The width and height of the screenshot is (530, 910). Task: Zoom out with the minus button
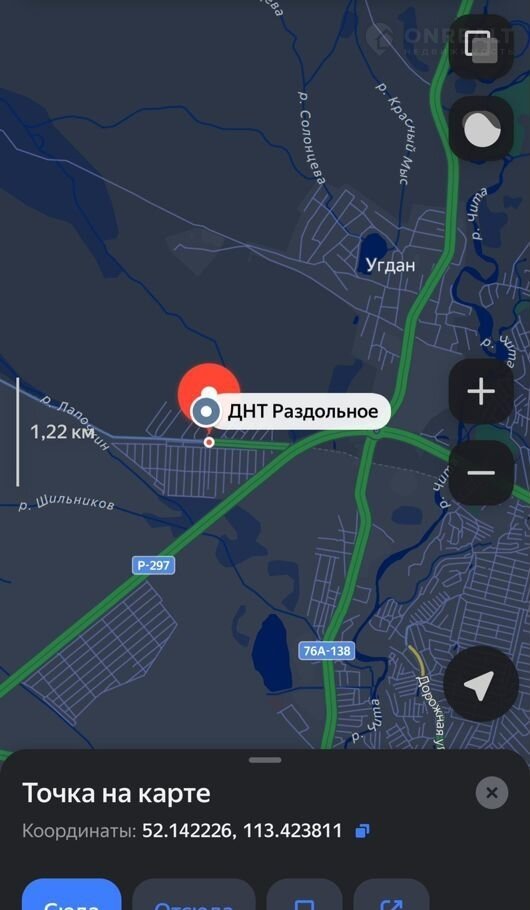(481, 472)
